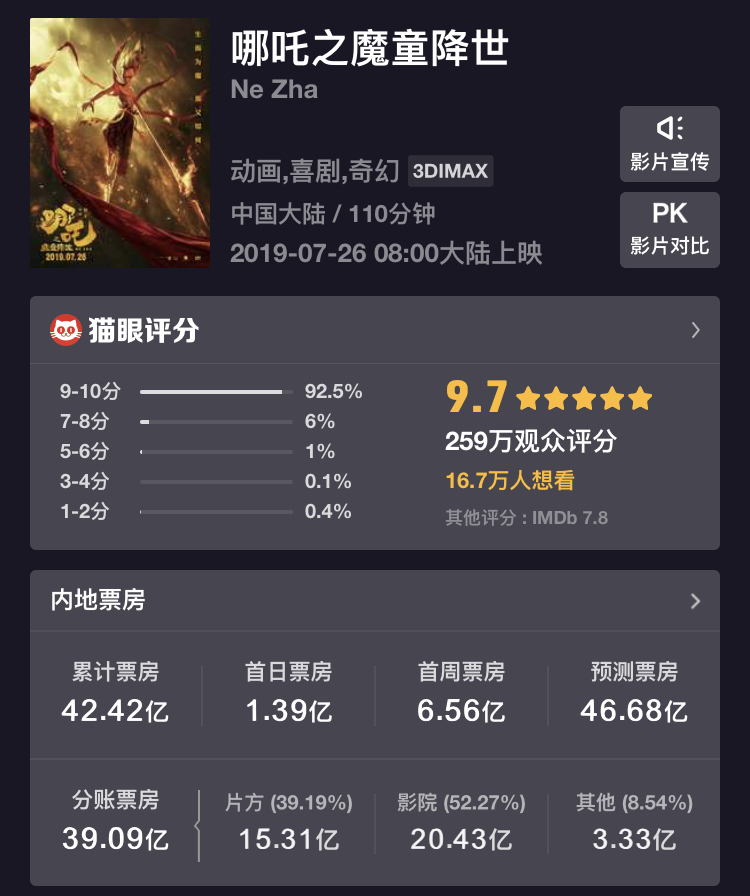Tap the 影片宣传 promotion button
This screenshot has width=750, height=896.
(669, 144)
